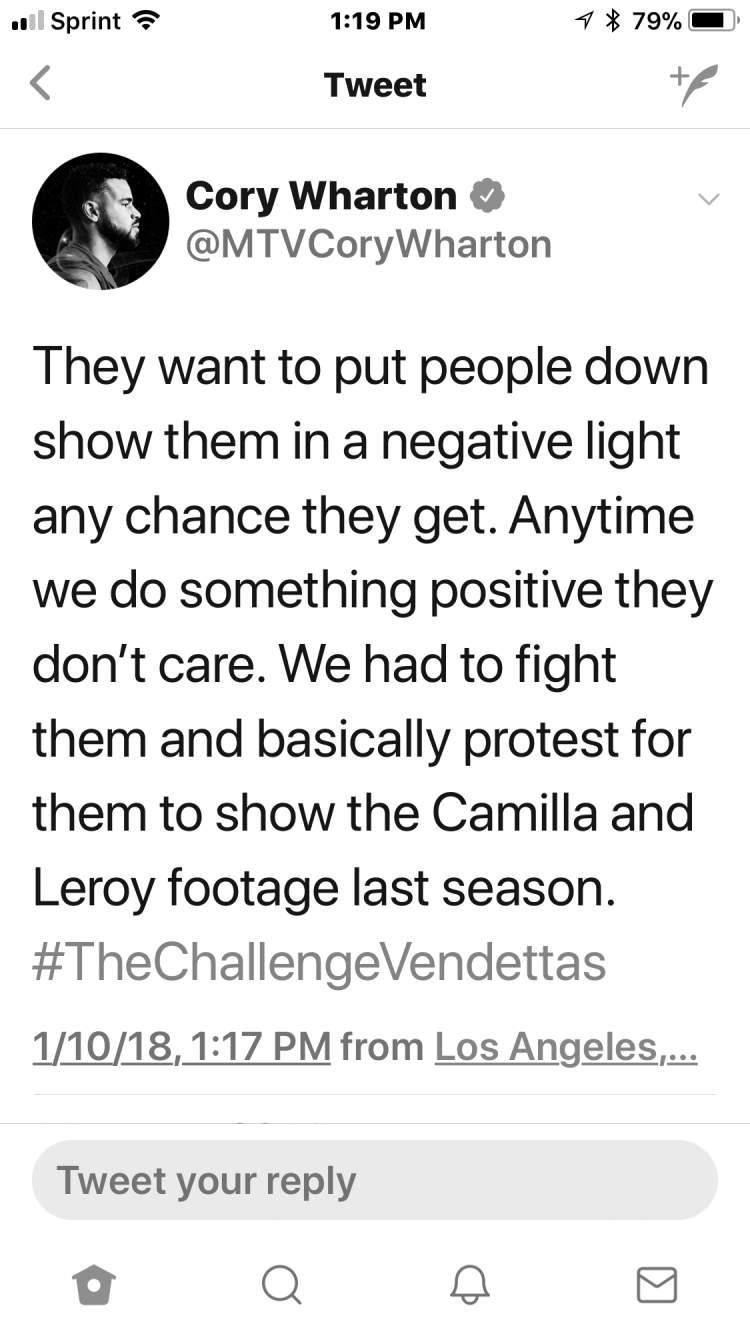Expand the tweet options chevron
The height and width of the screenshot is (1334, 750).
[x=708, y=199]
